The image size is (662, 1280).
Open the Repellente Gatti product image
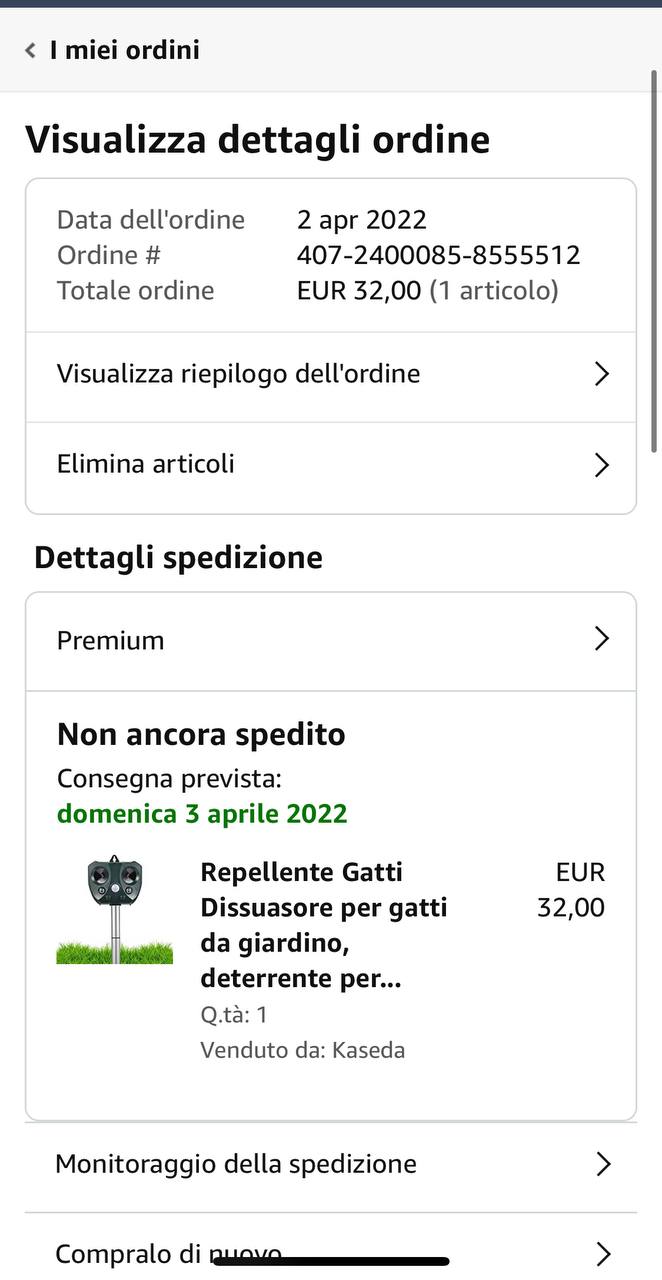114,909
